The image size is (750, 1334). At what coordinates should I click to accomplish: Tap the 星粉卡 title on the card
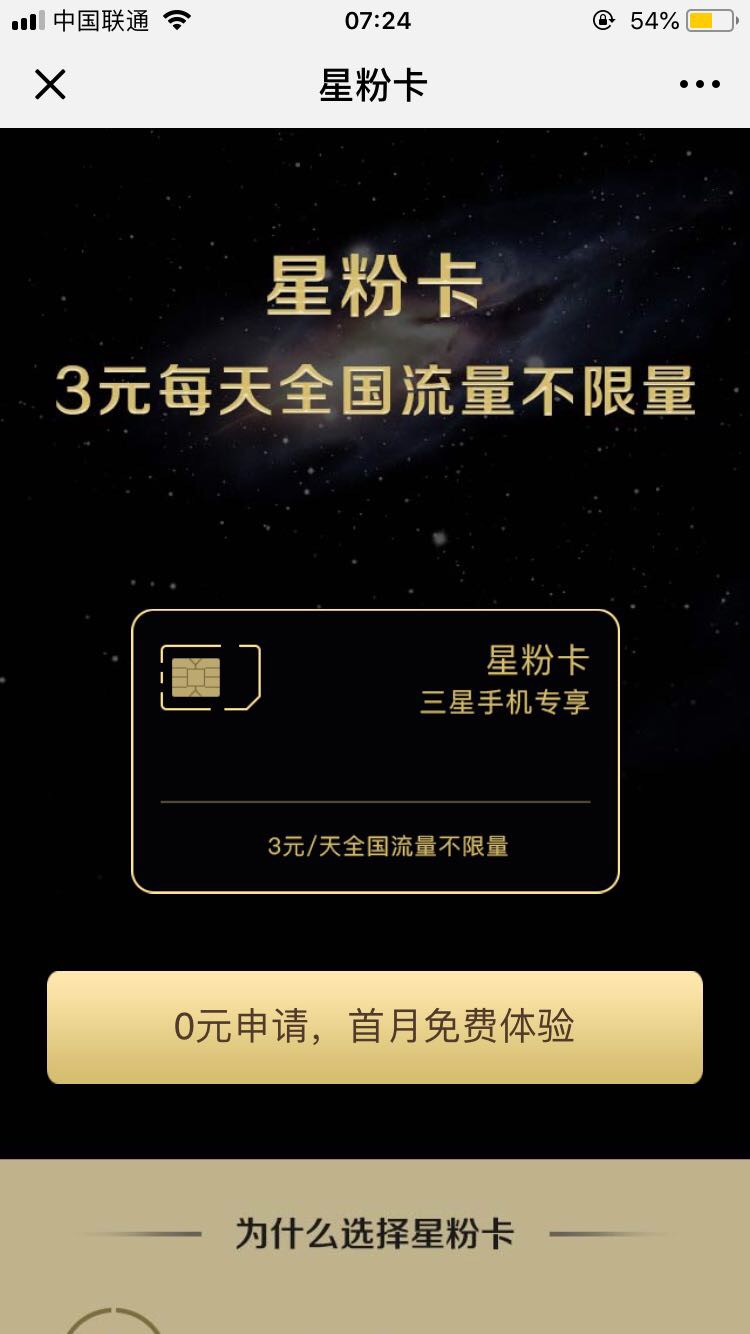(x=535, y=659)
